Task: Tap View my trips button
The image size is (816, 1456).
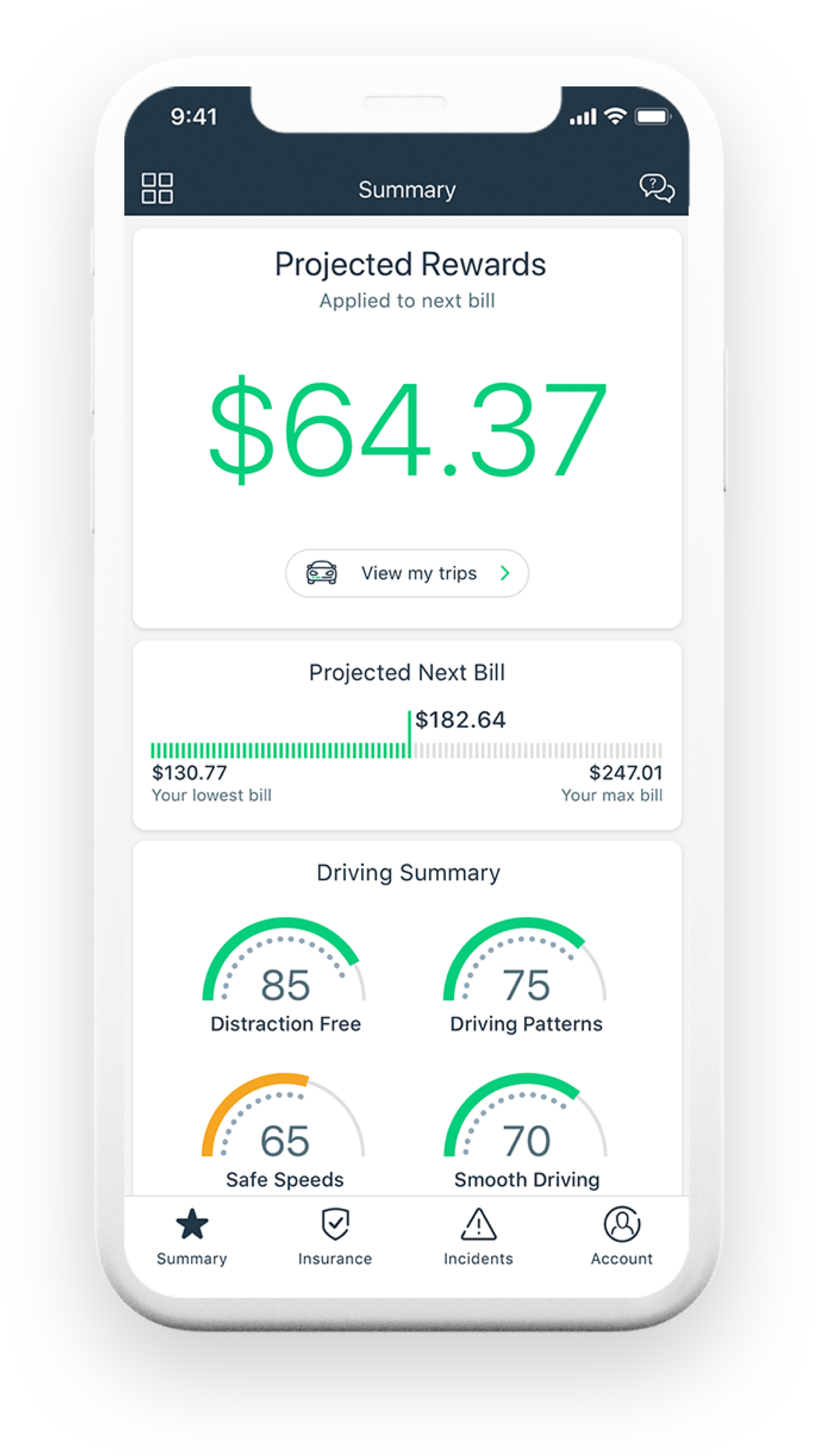Action: click(x=407, y=573)
